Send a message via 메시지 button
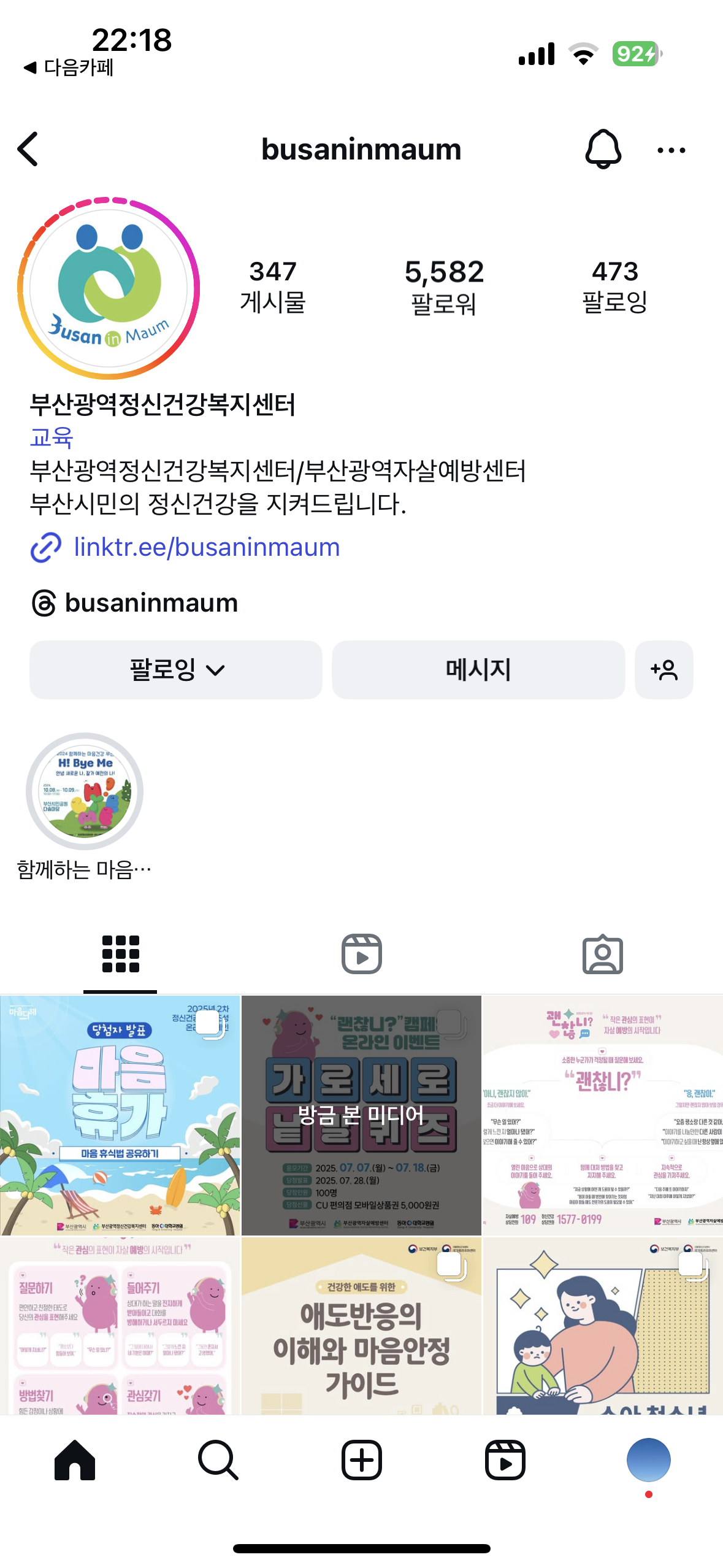723x1568 pixels. (x=478, y=670)
